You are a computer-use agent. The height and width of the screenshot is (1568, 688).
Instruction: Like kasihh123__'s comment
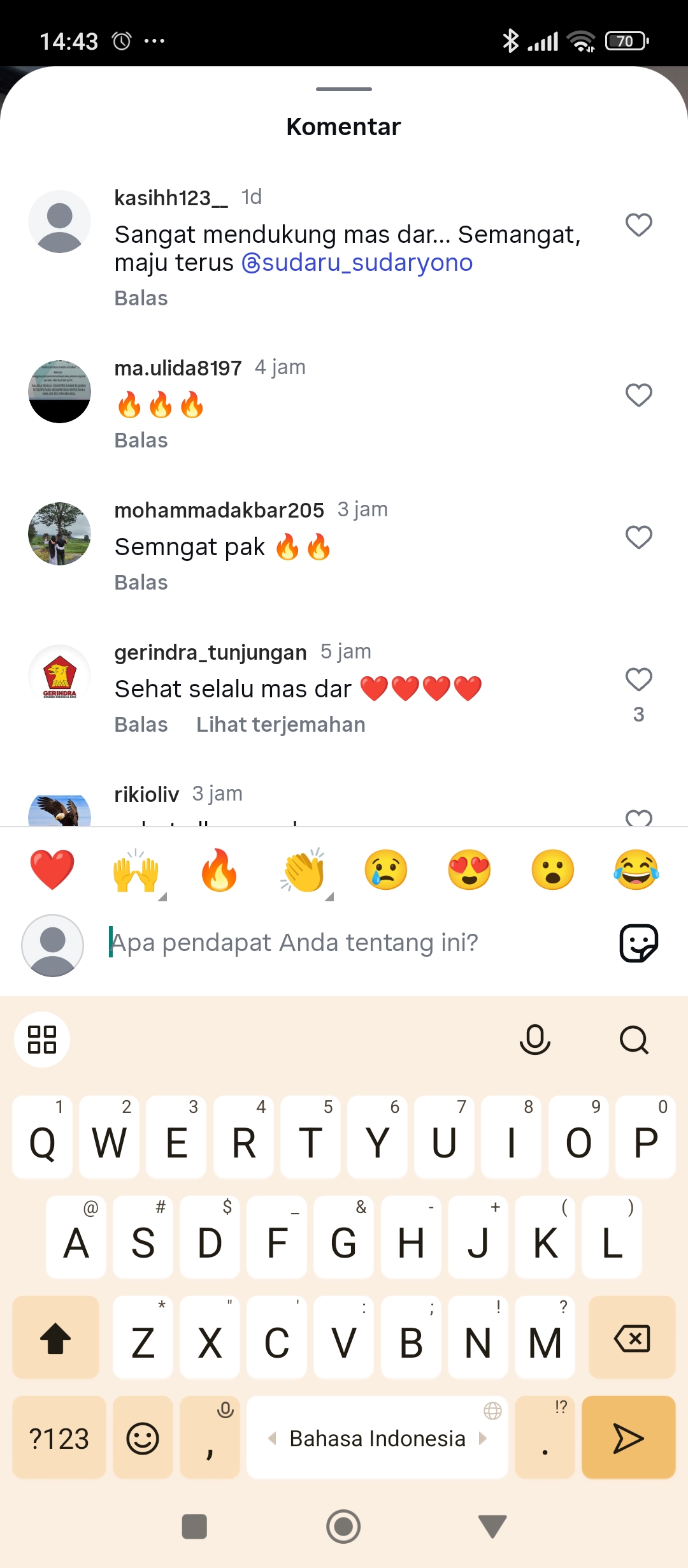coord(638,224)
